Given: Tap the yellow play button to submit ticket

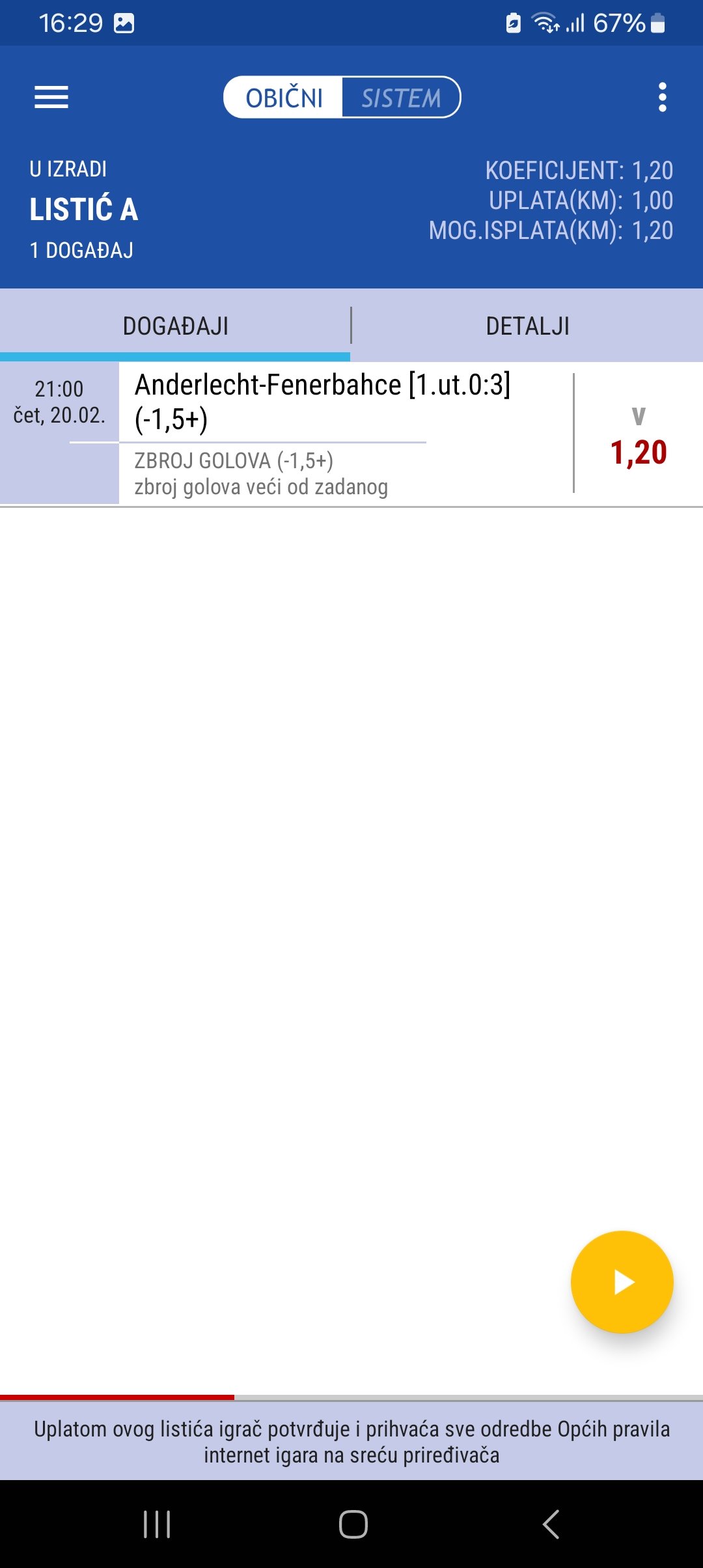Looking at the screenshot, I should [622, 1282].
